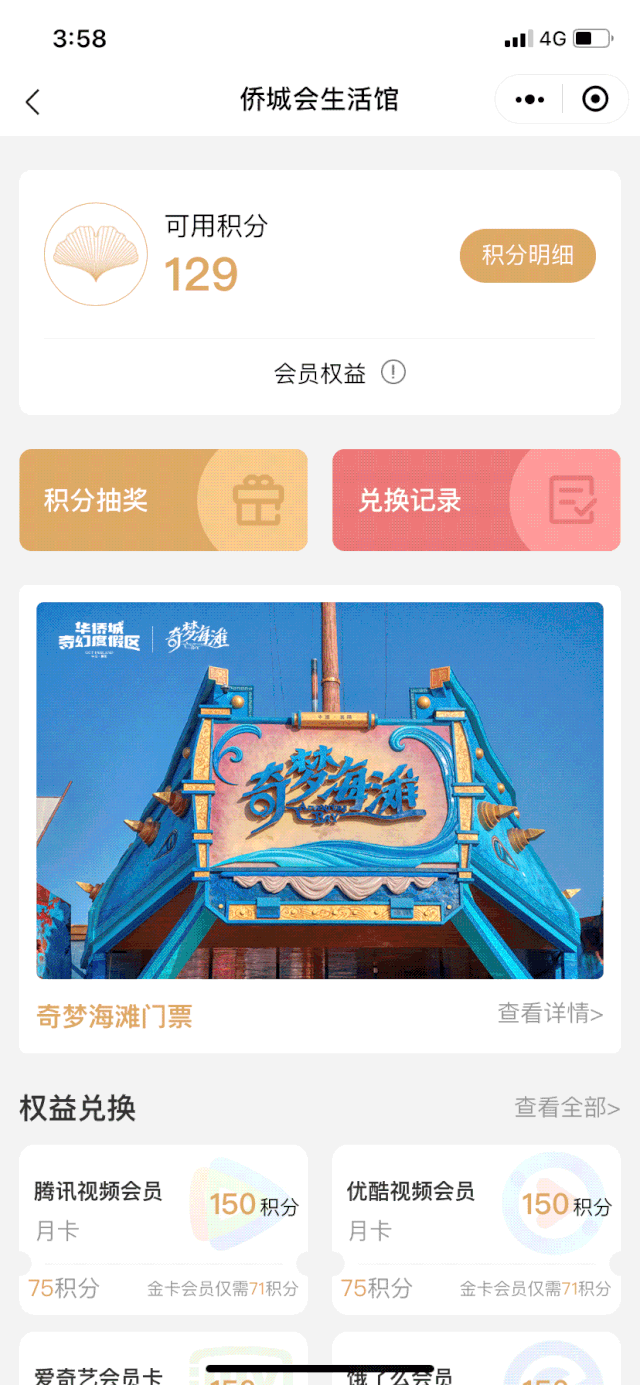Image resolution: width=640 pixels, height=1385 pixels.
Task: Open the 奇梦海滩 banner image
Action: tap(320, 790)
